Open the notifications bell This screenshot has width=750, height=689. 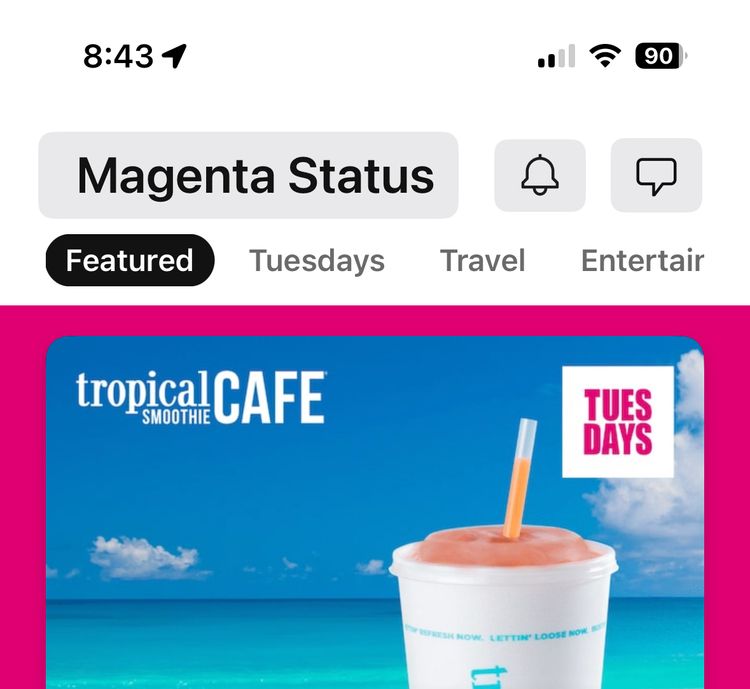(540, 176)
